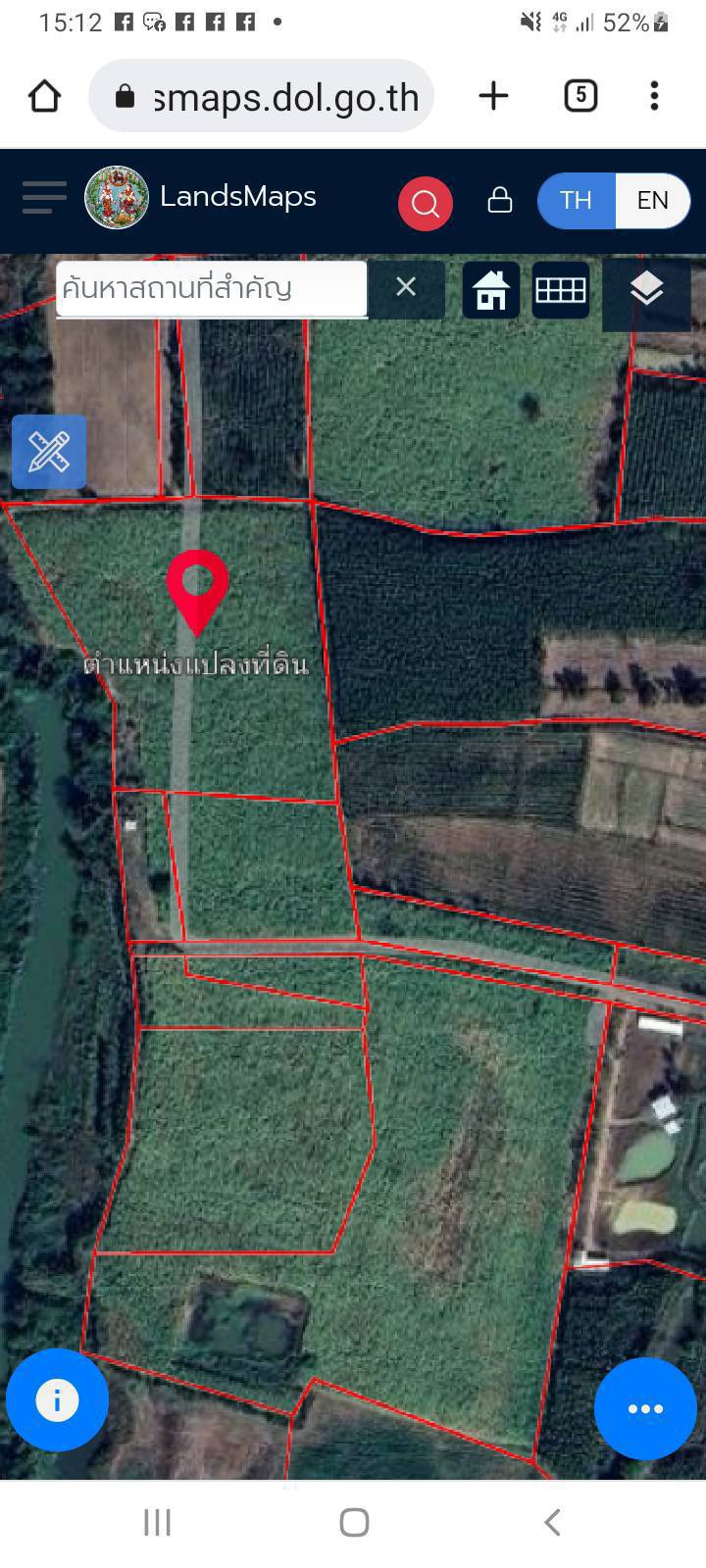706x1568 pixels.
Task: Open the info button at bottom left
Action: (x=57, y=1400)
